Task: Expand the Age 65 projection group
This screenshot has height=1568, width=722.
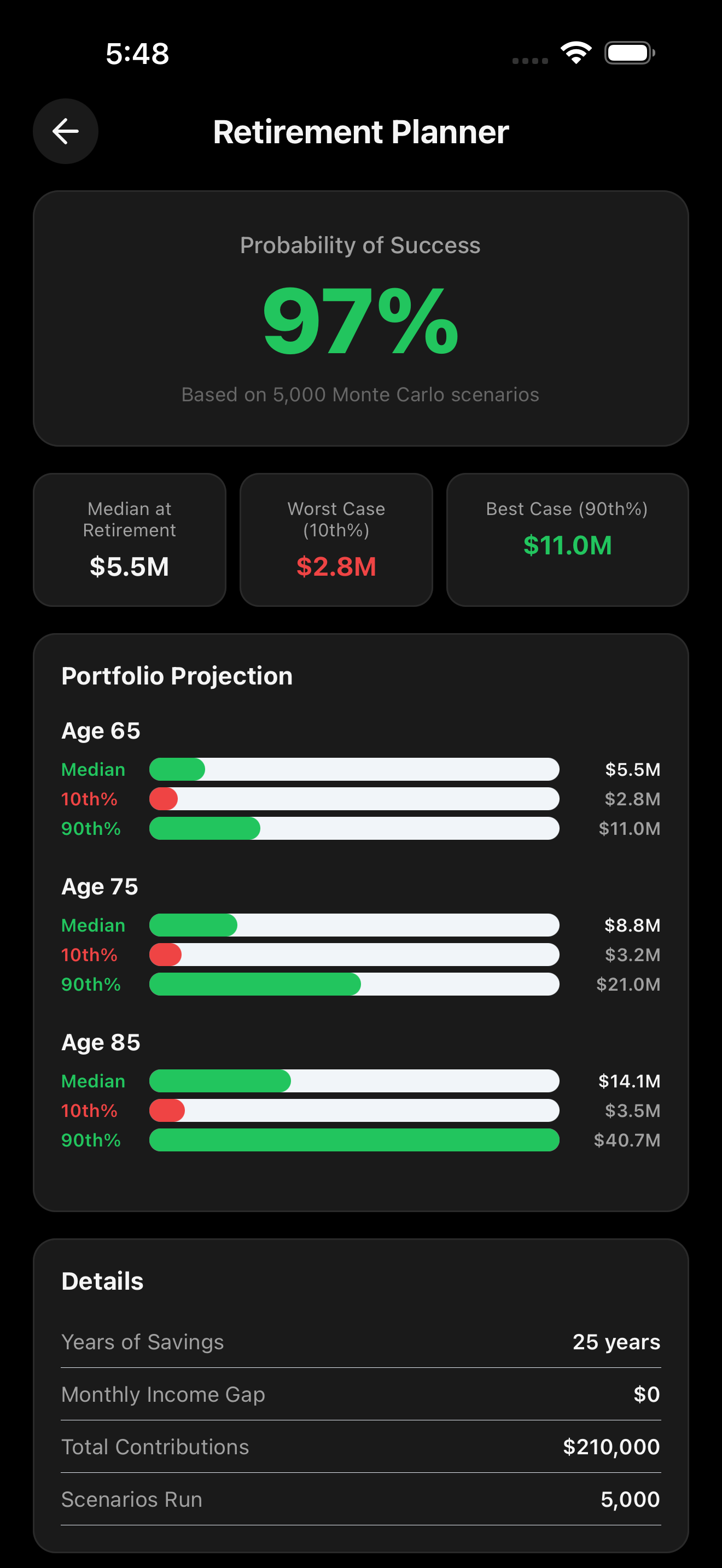Action: [x=101, y=730]
